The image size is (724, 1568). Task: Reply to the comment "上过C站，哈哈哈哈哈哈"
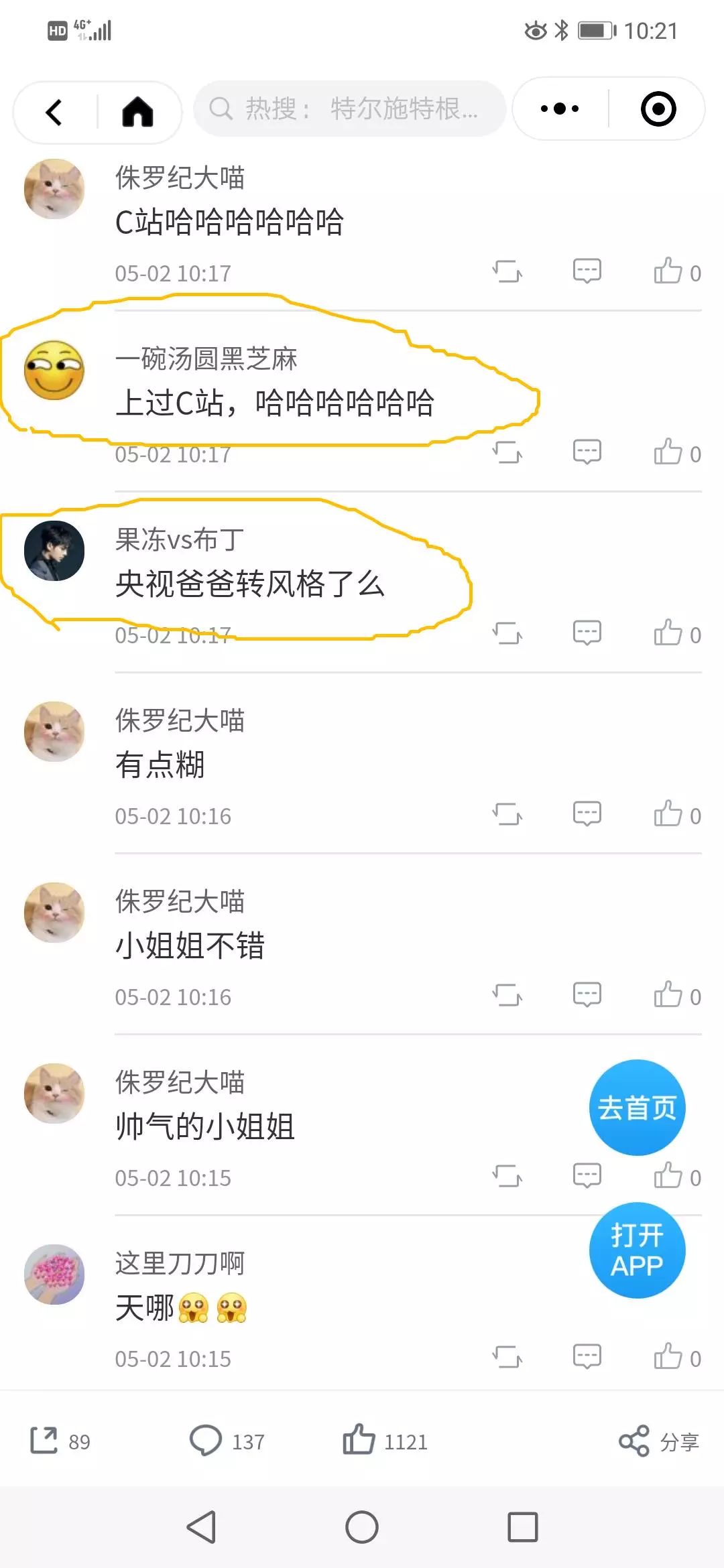587,452
